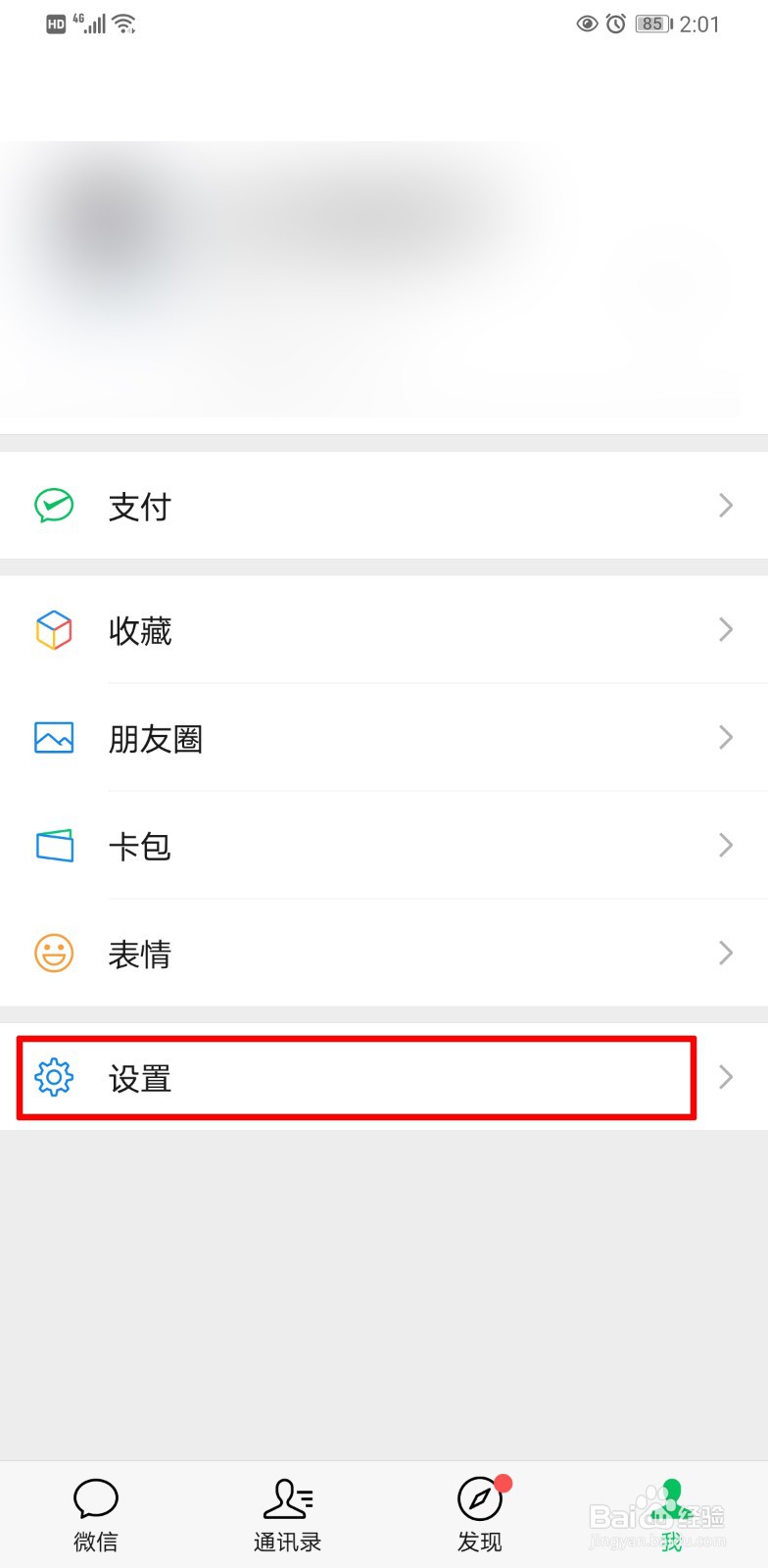Tap the 设置 settings gear icon
The width and height of the screenshot is (768, 1568).
click(x=54, y=1077)
